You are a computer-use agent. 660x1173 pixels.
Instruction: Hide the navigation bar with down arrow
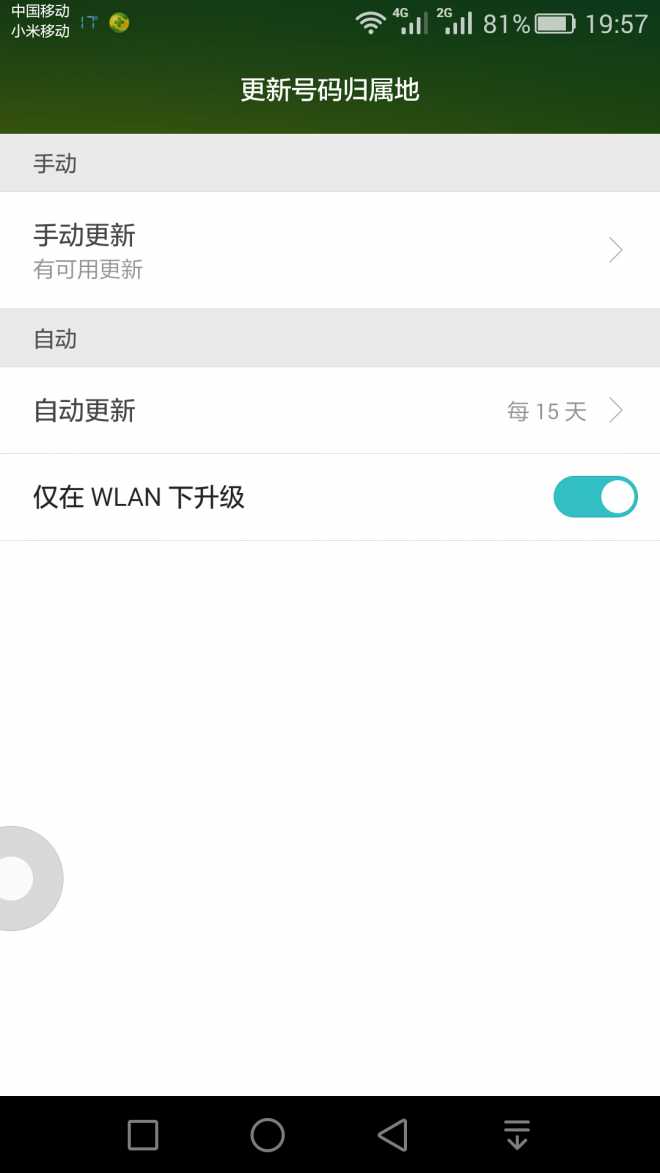pos(516,1135)
